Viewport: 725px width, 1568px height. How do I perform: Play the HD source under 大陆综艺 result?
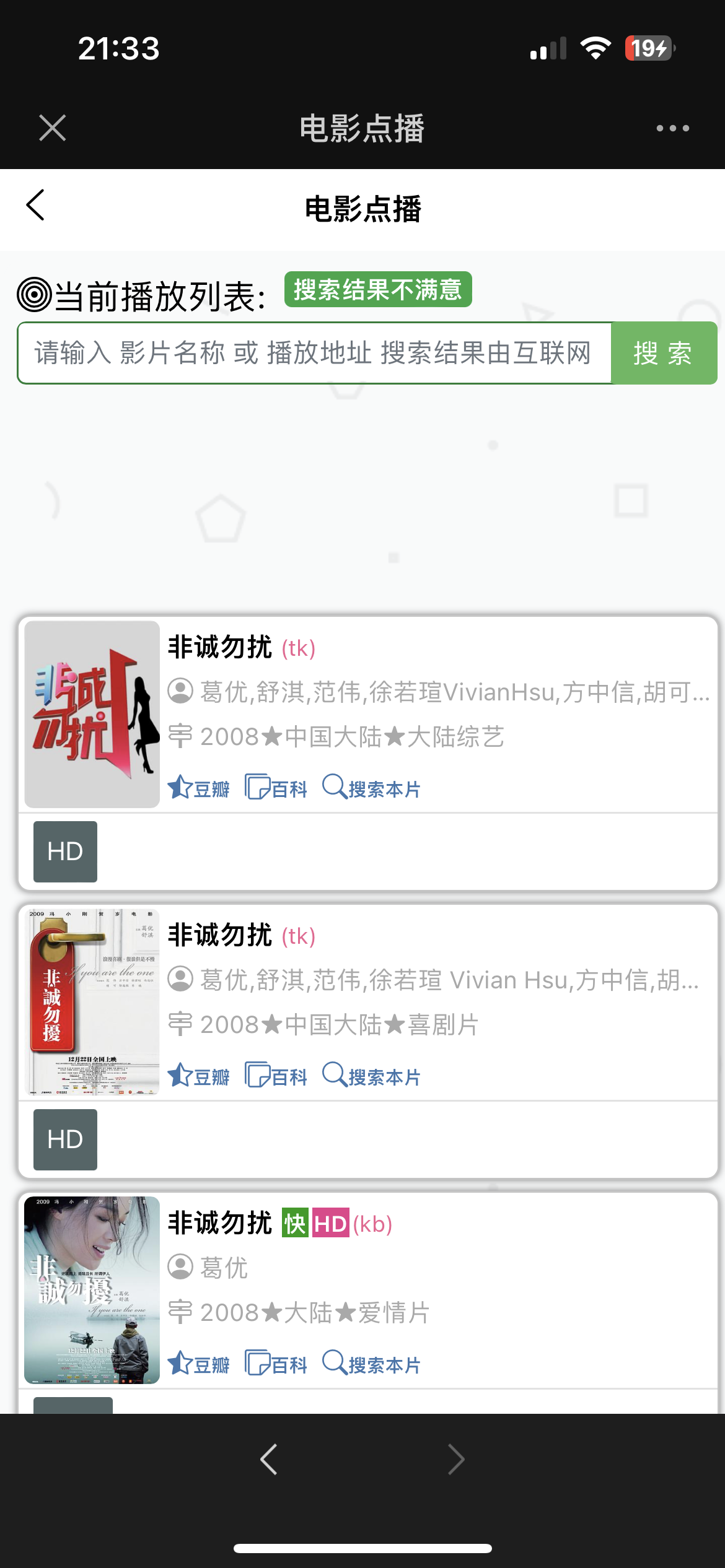coord(65,852)
